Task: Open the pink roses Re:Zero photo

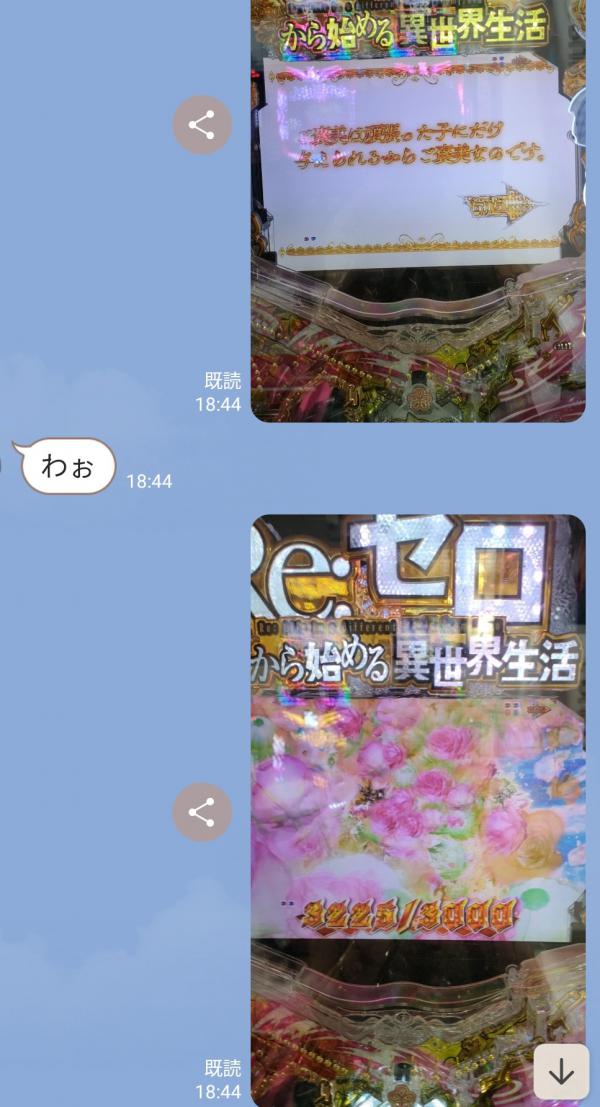Action: pyautogui.click(x=417, y=800)
